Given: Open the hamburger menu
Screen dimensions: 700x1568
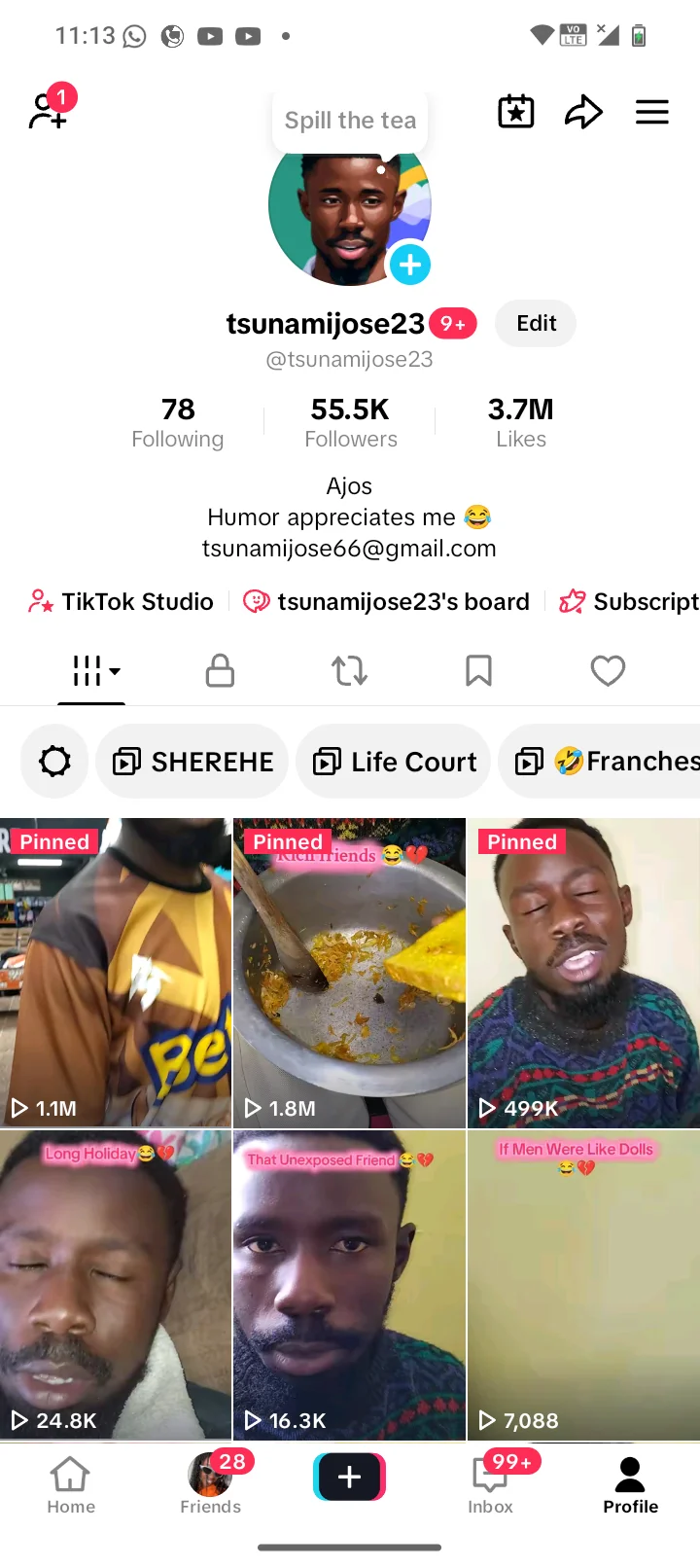Looking at the screenshot, I should pos(651,112).
